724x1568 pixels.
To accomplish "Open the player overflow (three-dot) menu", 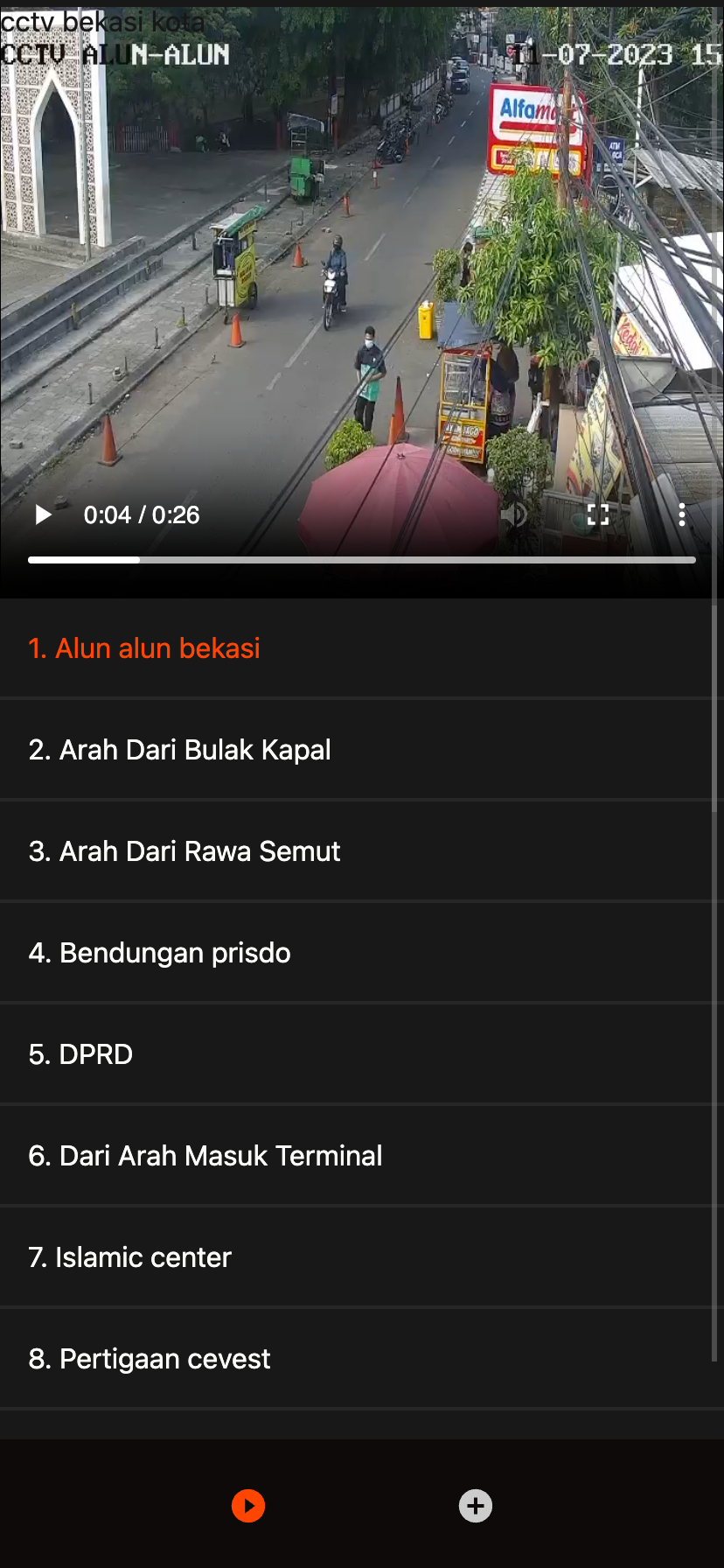I will 682,514.
